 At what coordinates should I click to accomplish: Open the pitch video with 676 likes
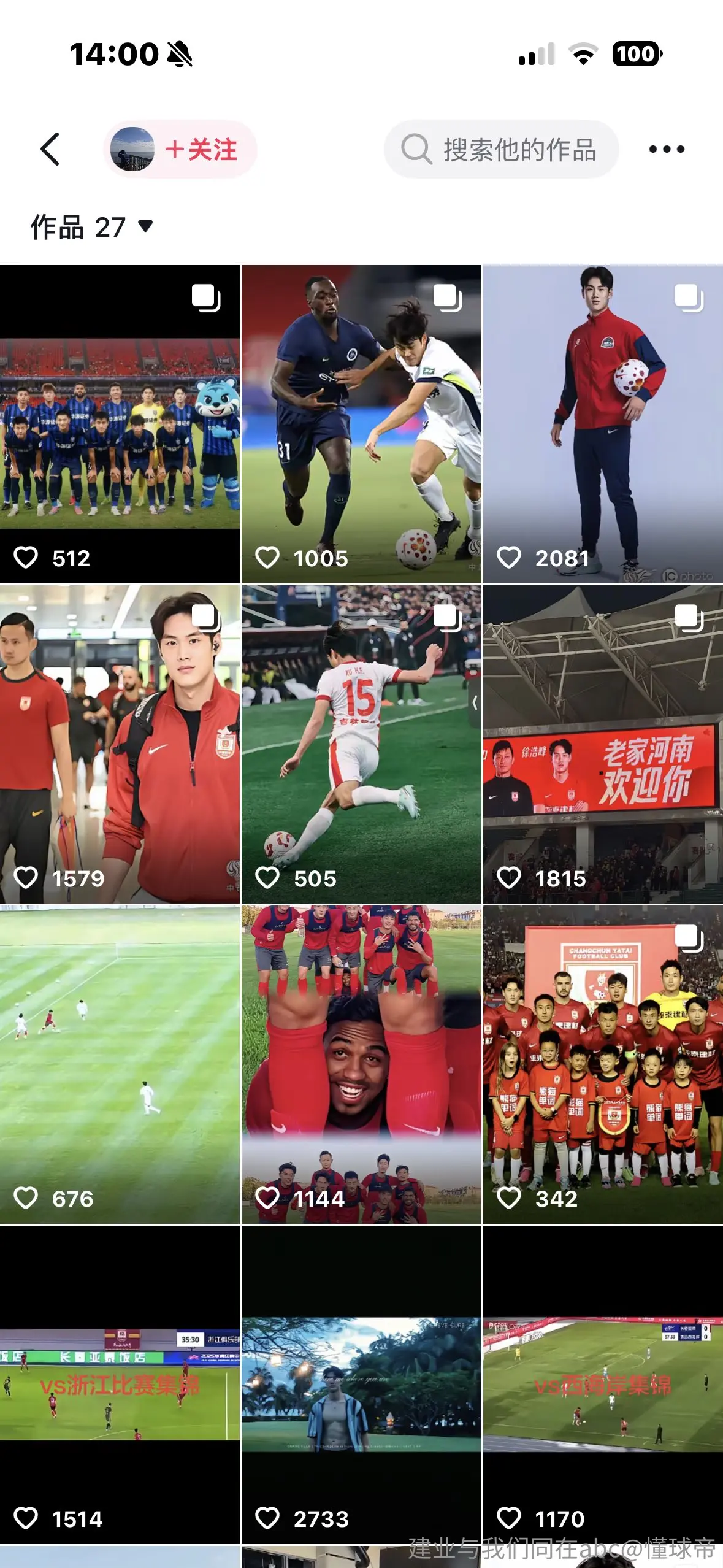pos(120,1064)
